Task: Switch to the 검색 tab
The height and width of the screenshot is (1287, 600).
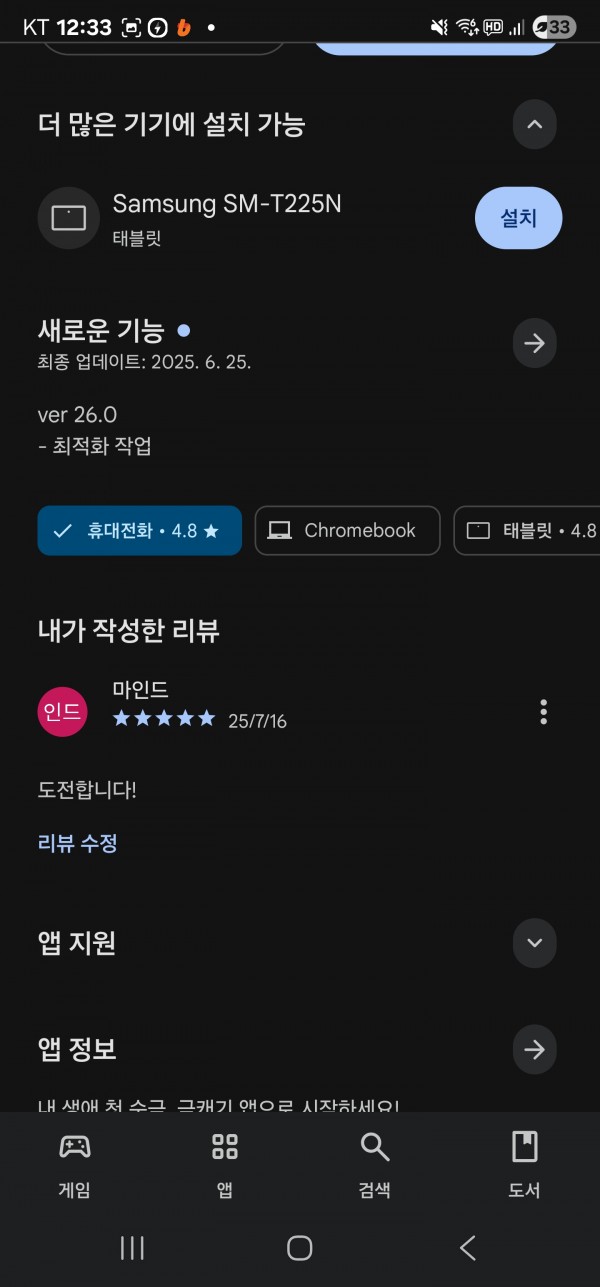Action: click(x=375, y=1165)
